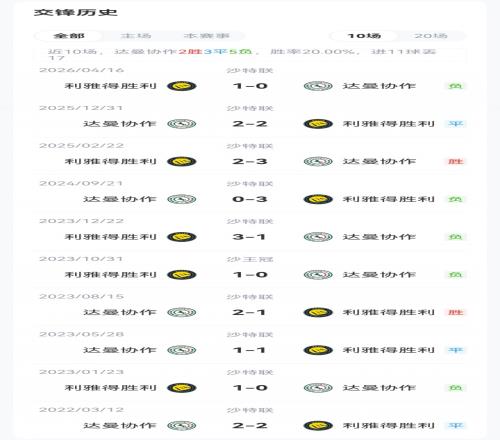Switch to the 本赛事 tab
500x440 pixels.
click(206, 36)
